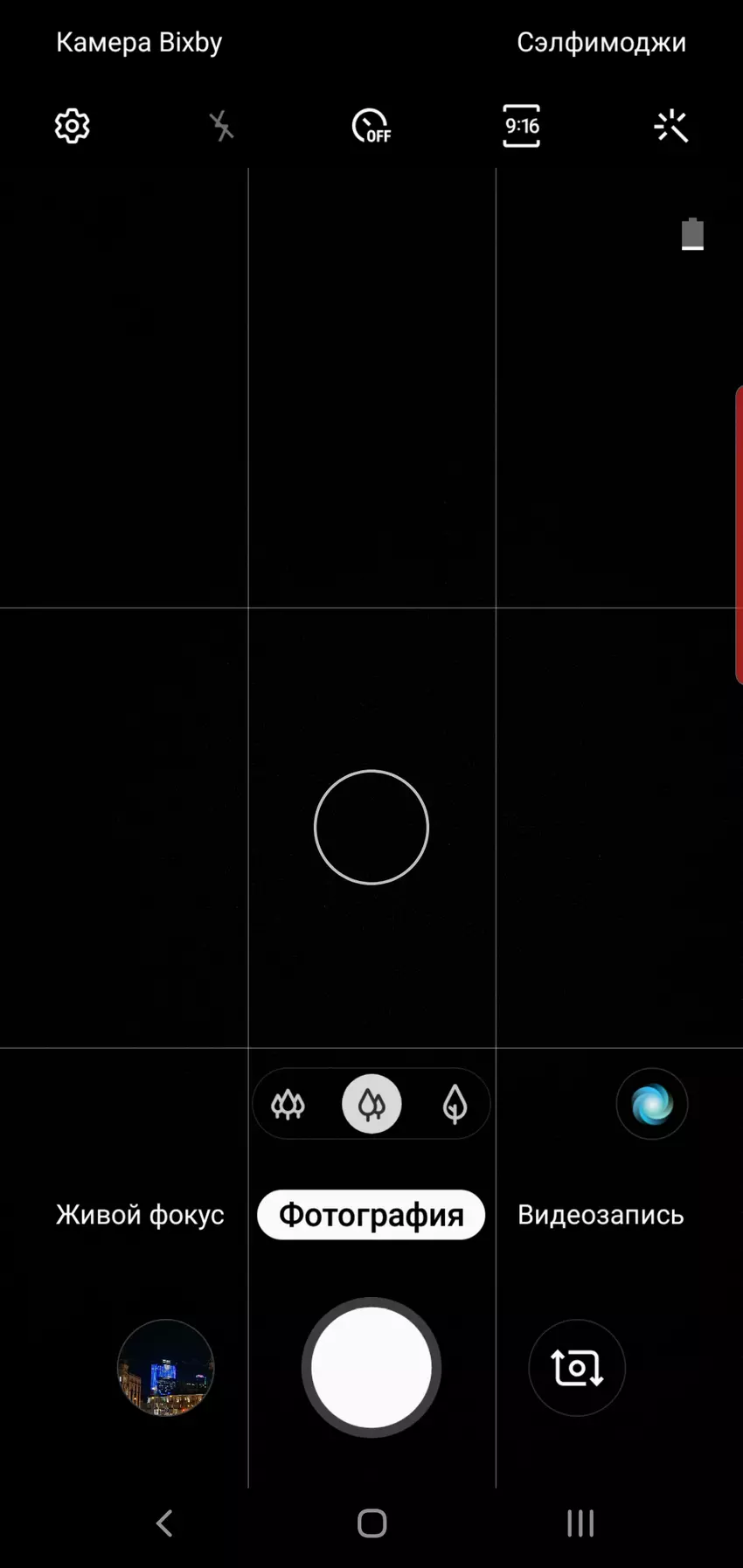Screen dimensions: 743x1568
Task: Change the 9:16 aspect ratio
Action: point(521,127)
